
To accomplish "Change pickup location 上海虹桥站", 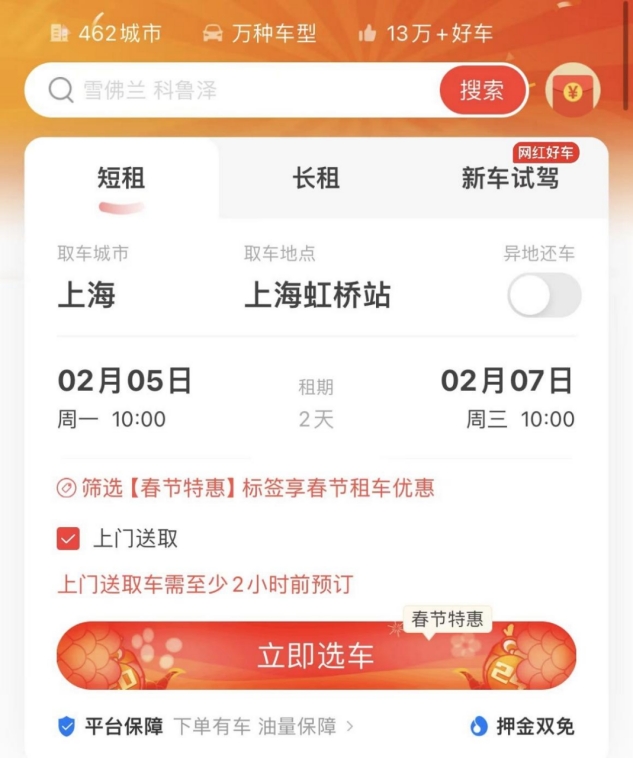I will point(317,294).
